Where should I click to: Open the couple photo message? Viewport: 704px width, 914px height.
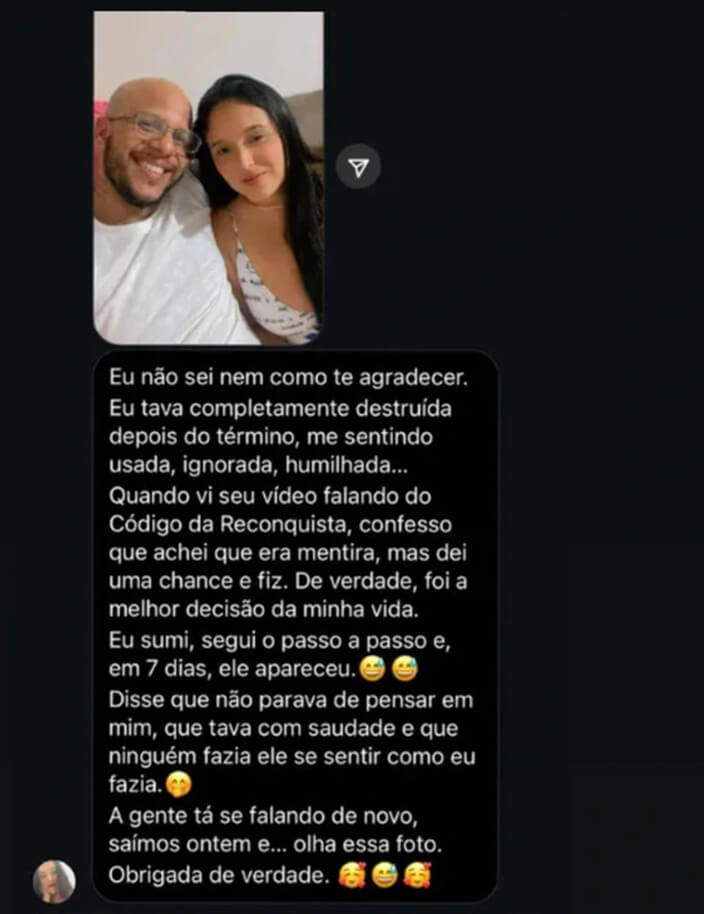208,178
